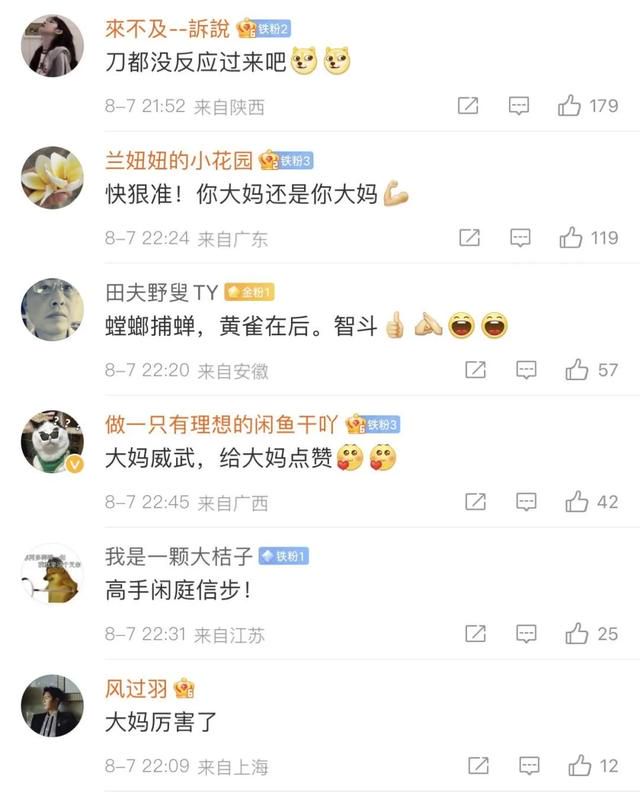640x792 pixels.
Task: Repost 我是一颗大桔子's comment
Action: click(475, 634)
